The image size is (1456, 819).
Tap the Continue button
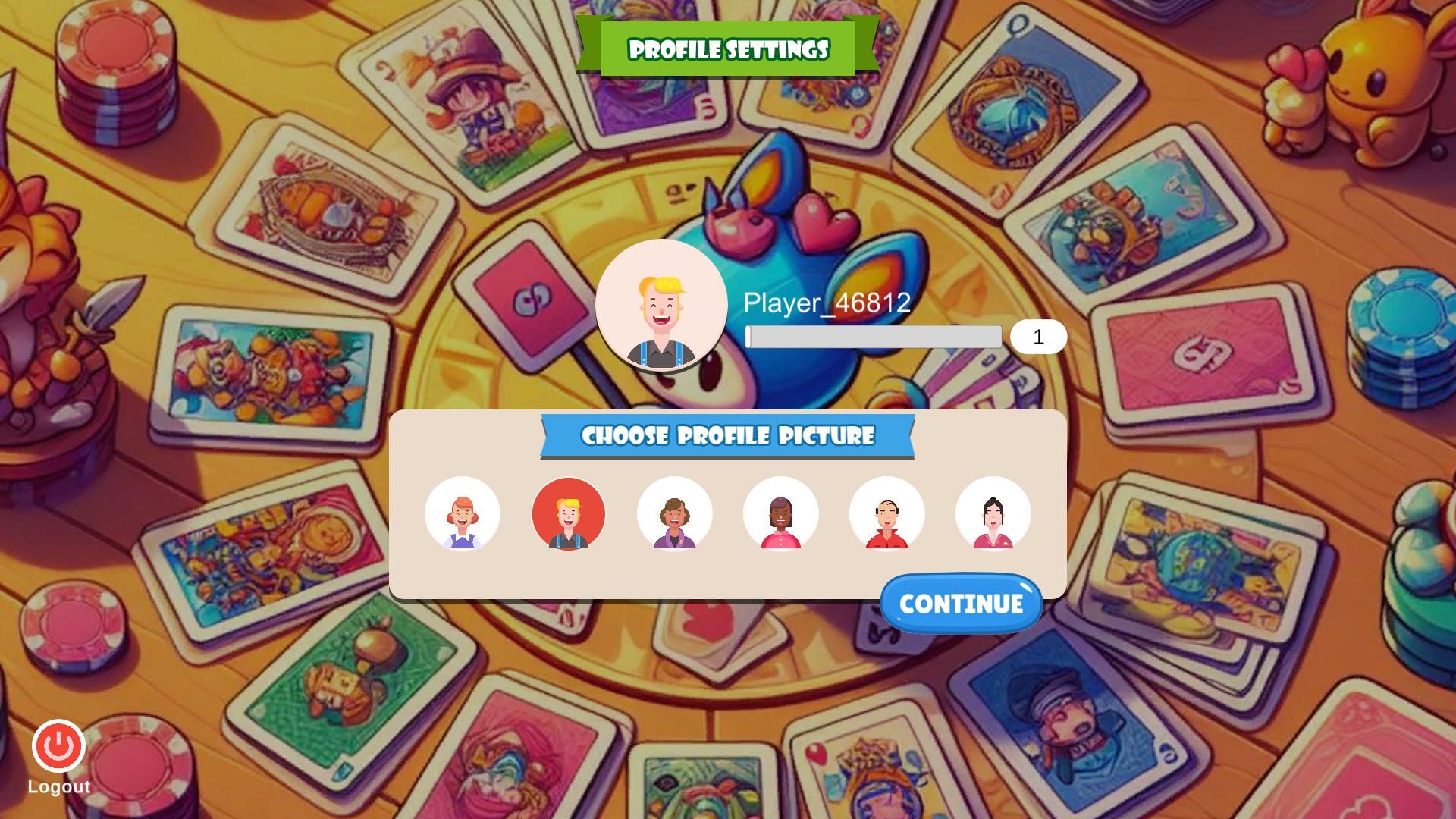tap(961, 604)
